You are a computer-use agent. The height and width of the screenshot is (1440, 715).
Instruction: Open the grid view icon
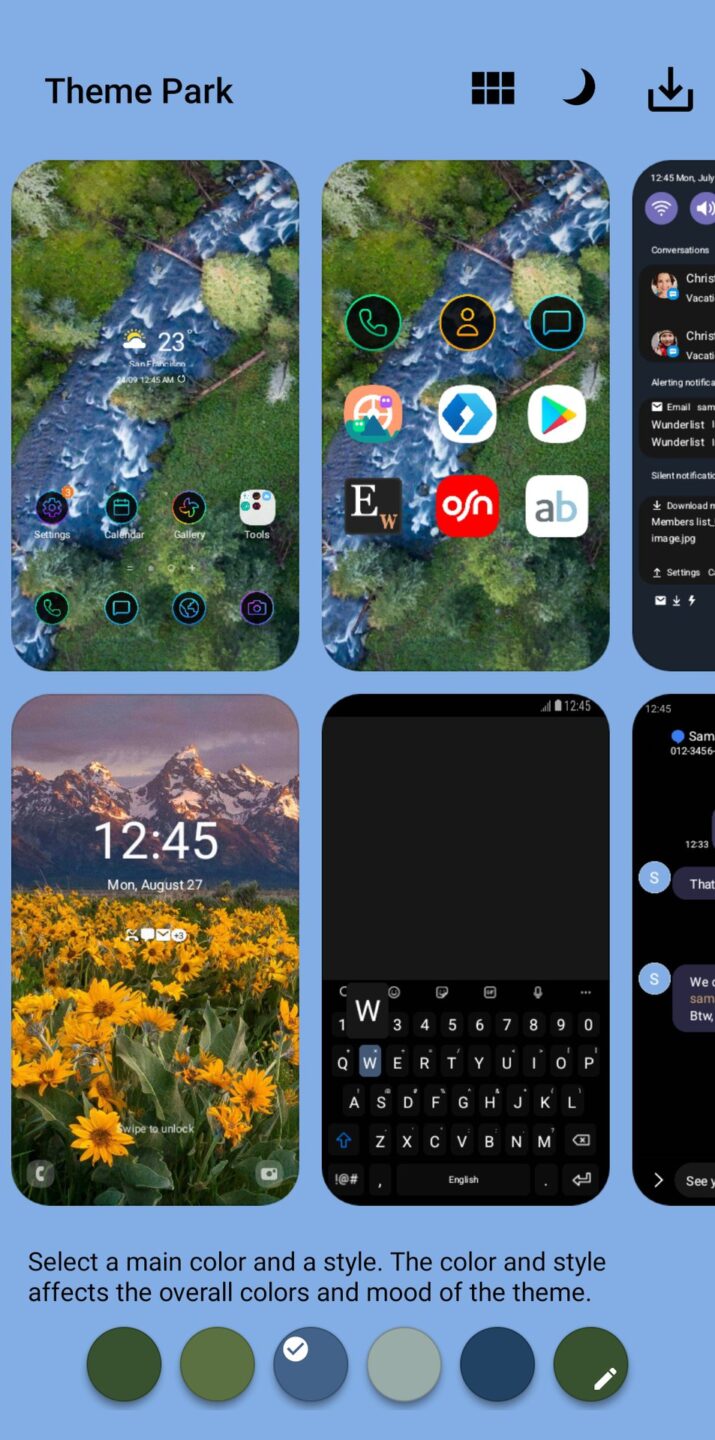pos(493,89)
